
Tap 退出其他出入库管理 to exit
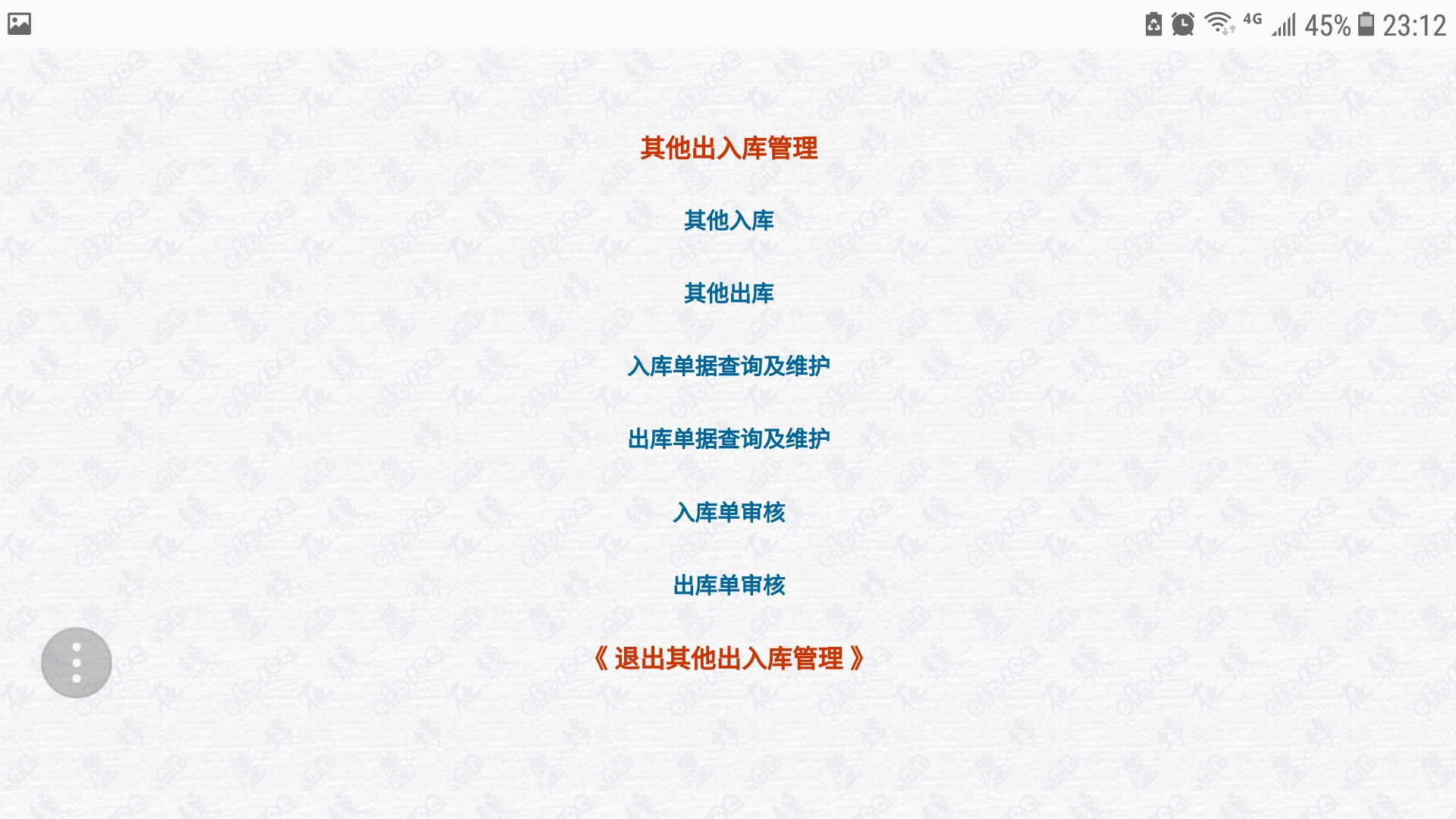tap(728, 658)
